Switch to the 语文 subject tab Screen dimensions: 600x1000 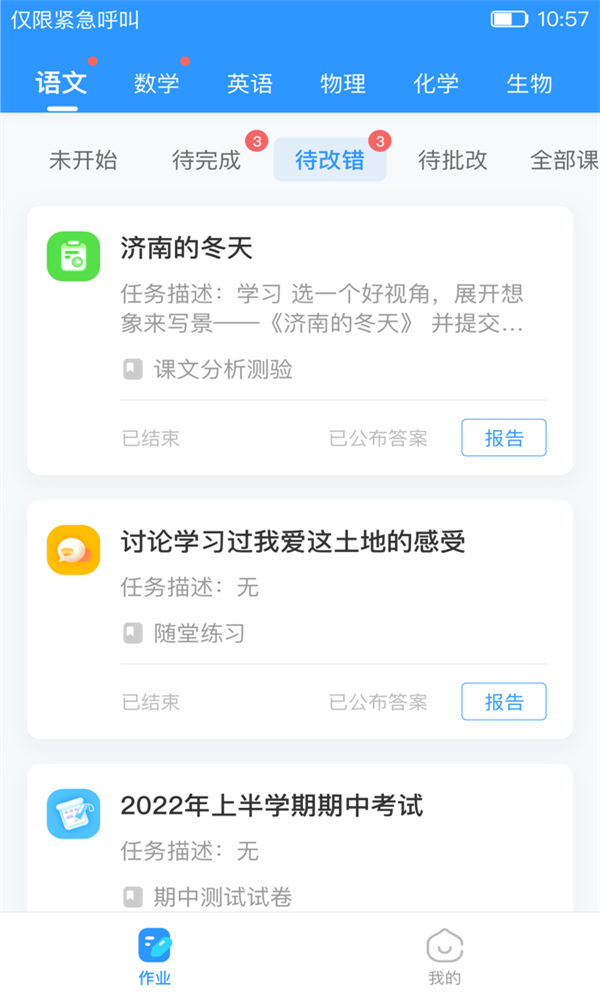point(61,84)
